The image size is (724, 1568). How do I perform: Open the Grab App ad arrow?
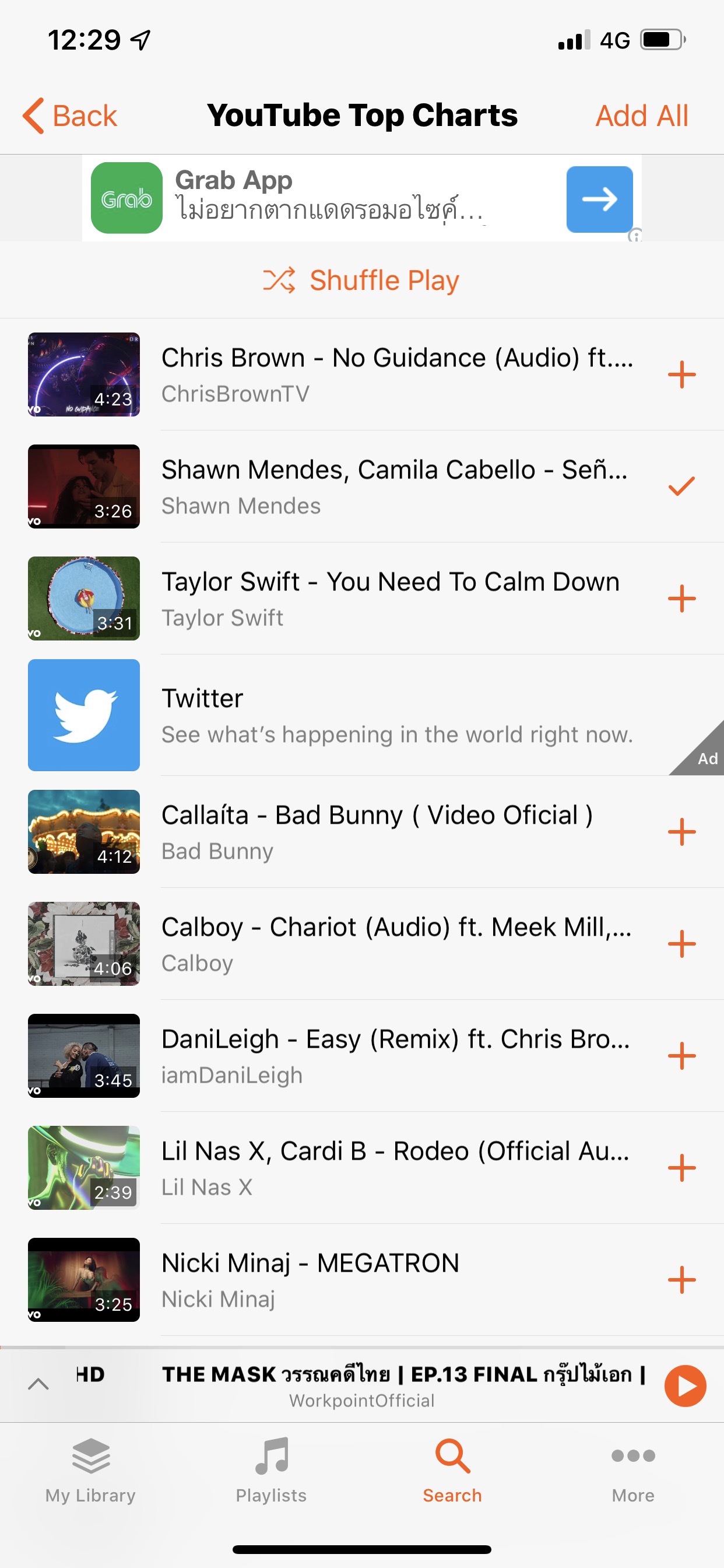(599, 199)
